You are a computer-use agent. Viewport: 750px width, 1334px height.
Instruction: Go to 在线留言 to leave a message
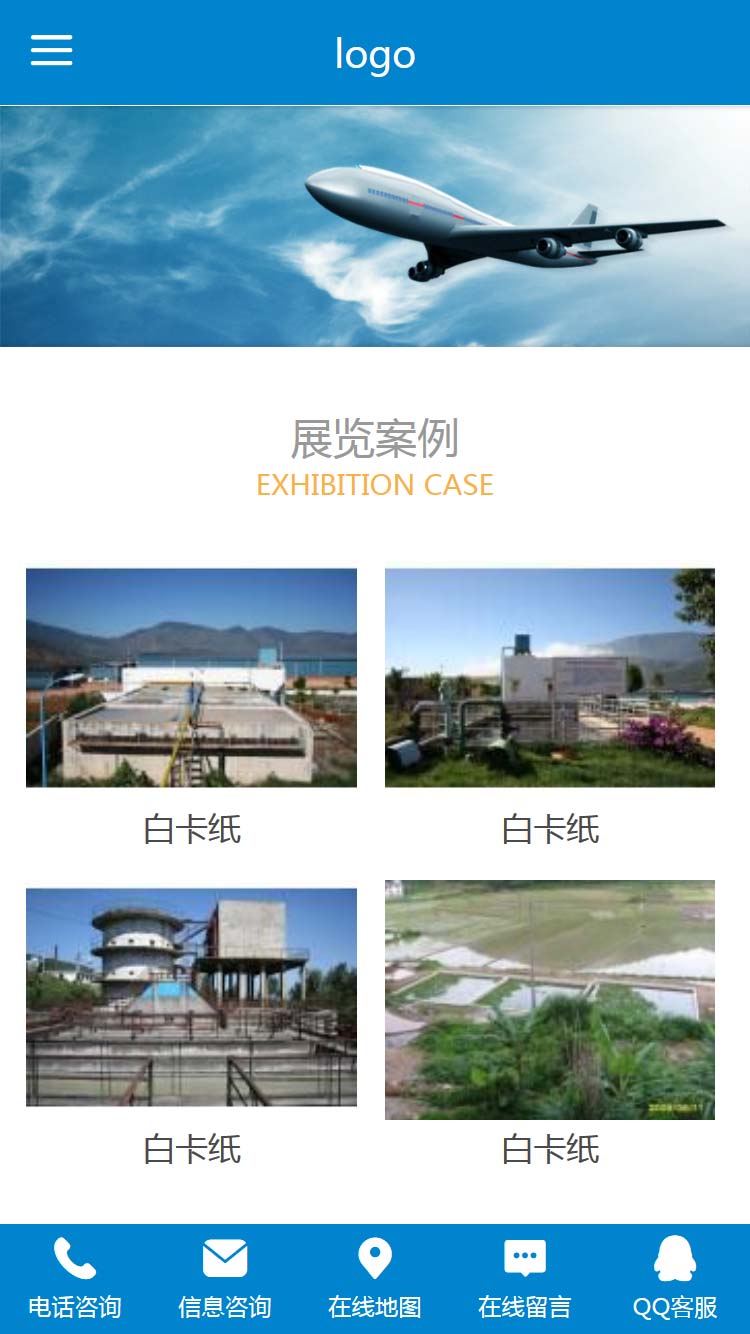(x=525, y=1279)
